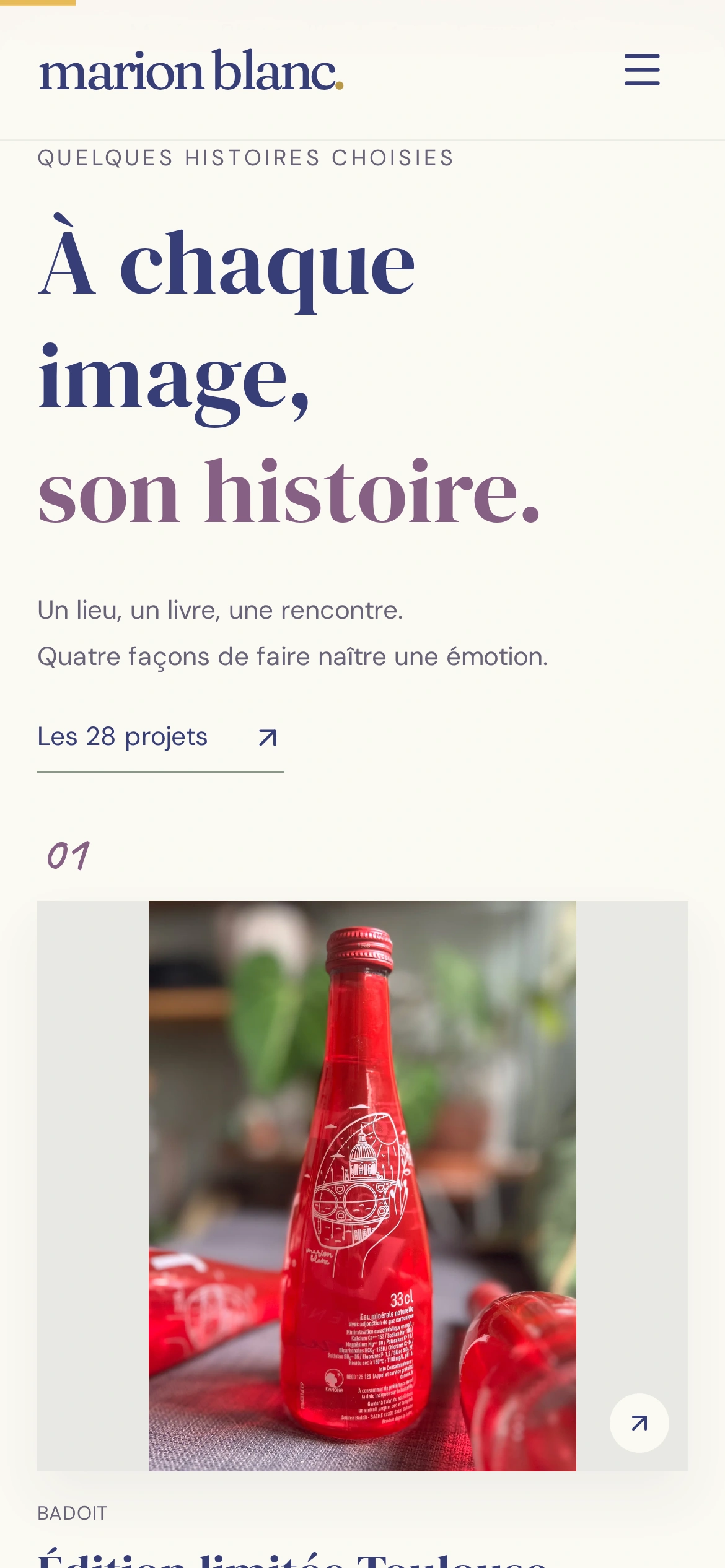This screenshot has height=1568, width=725.
Task: Open the Badoit bottle project card
Action: point(362,1185)
